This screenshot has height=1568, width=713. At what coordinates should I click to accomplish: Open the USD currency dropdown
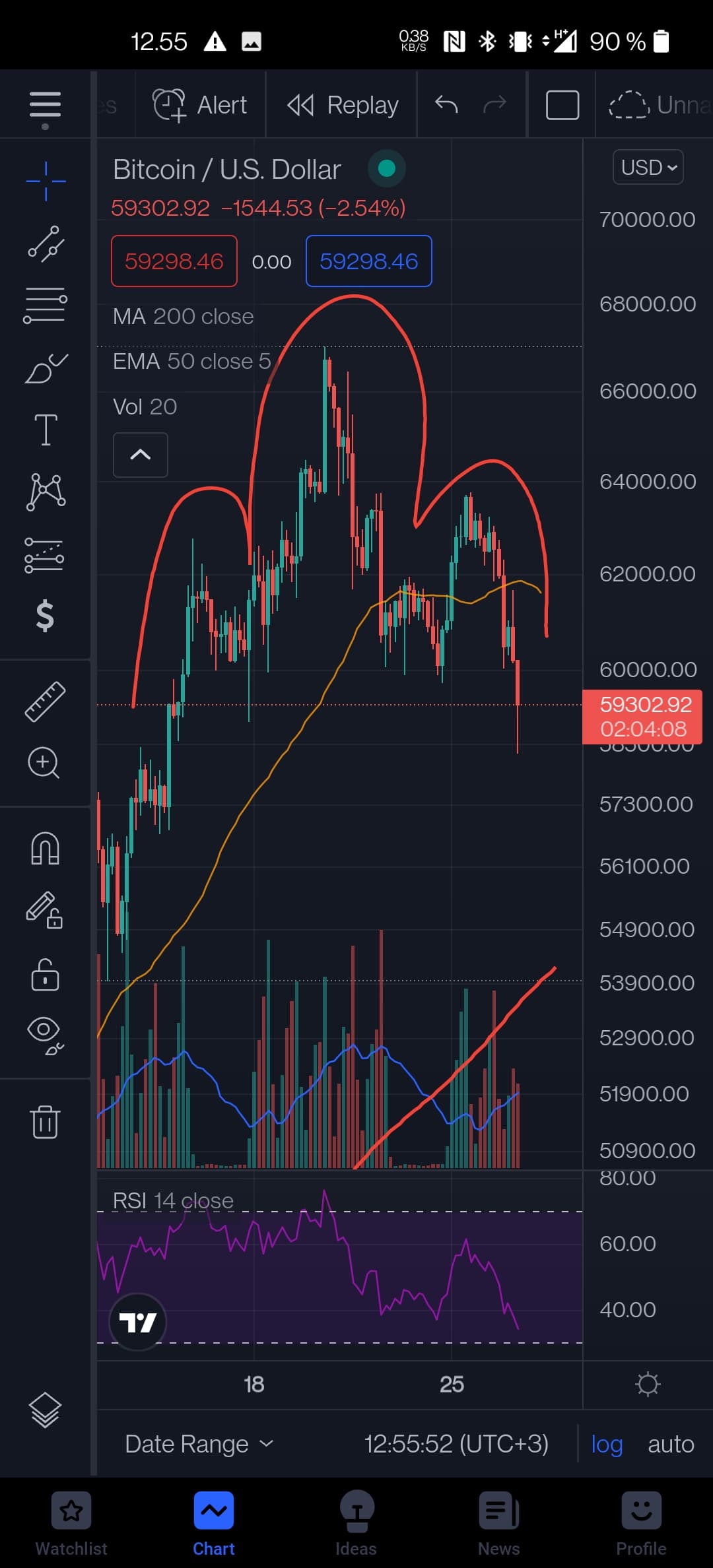(648, 168)
